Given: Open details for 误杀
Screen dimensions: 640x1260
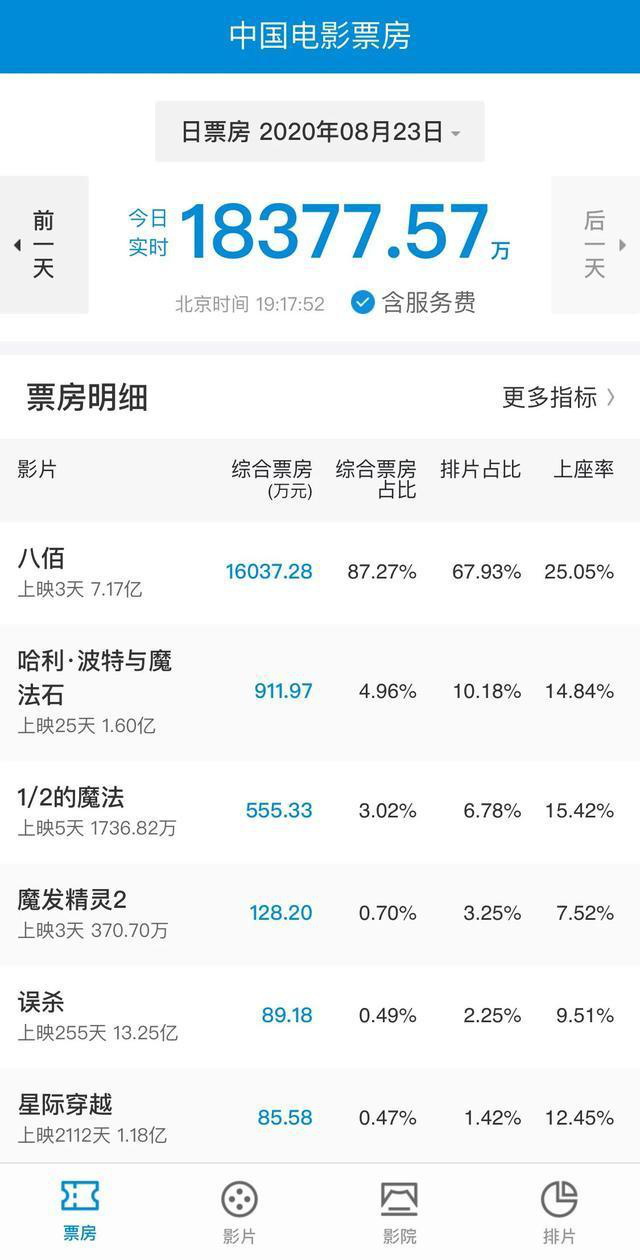Looking at the screenshot, I should click(x=320, y=1016).
